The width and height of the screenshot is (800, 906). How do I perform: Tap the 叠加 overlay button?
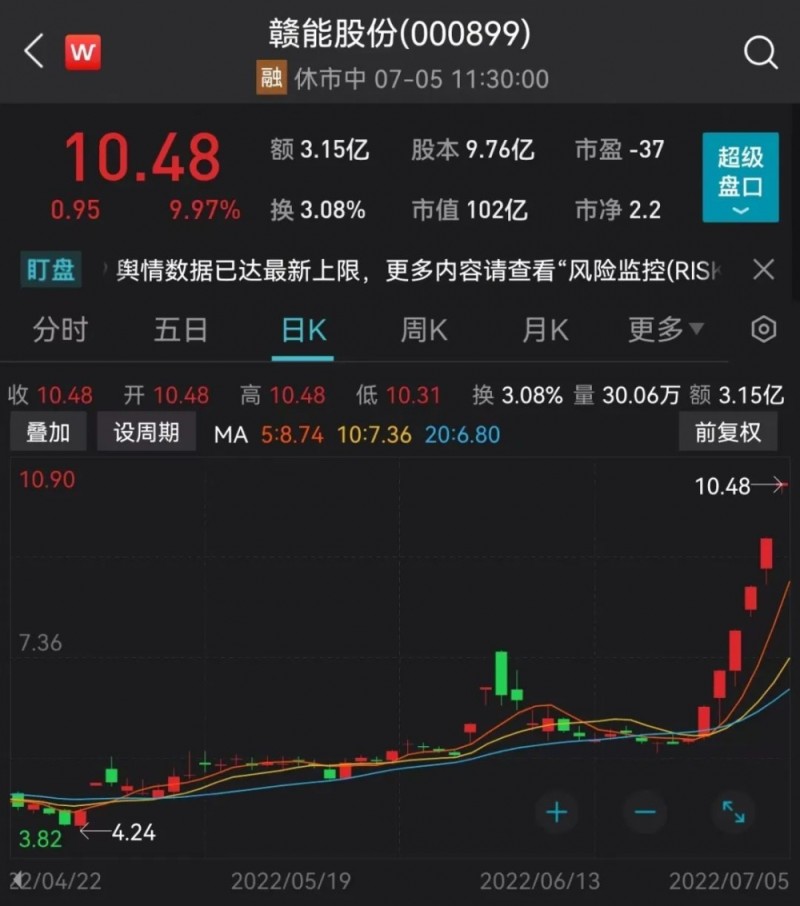[48, 432]
